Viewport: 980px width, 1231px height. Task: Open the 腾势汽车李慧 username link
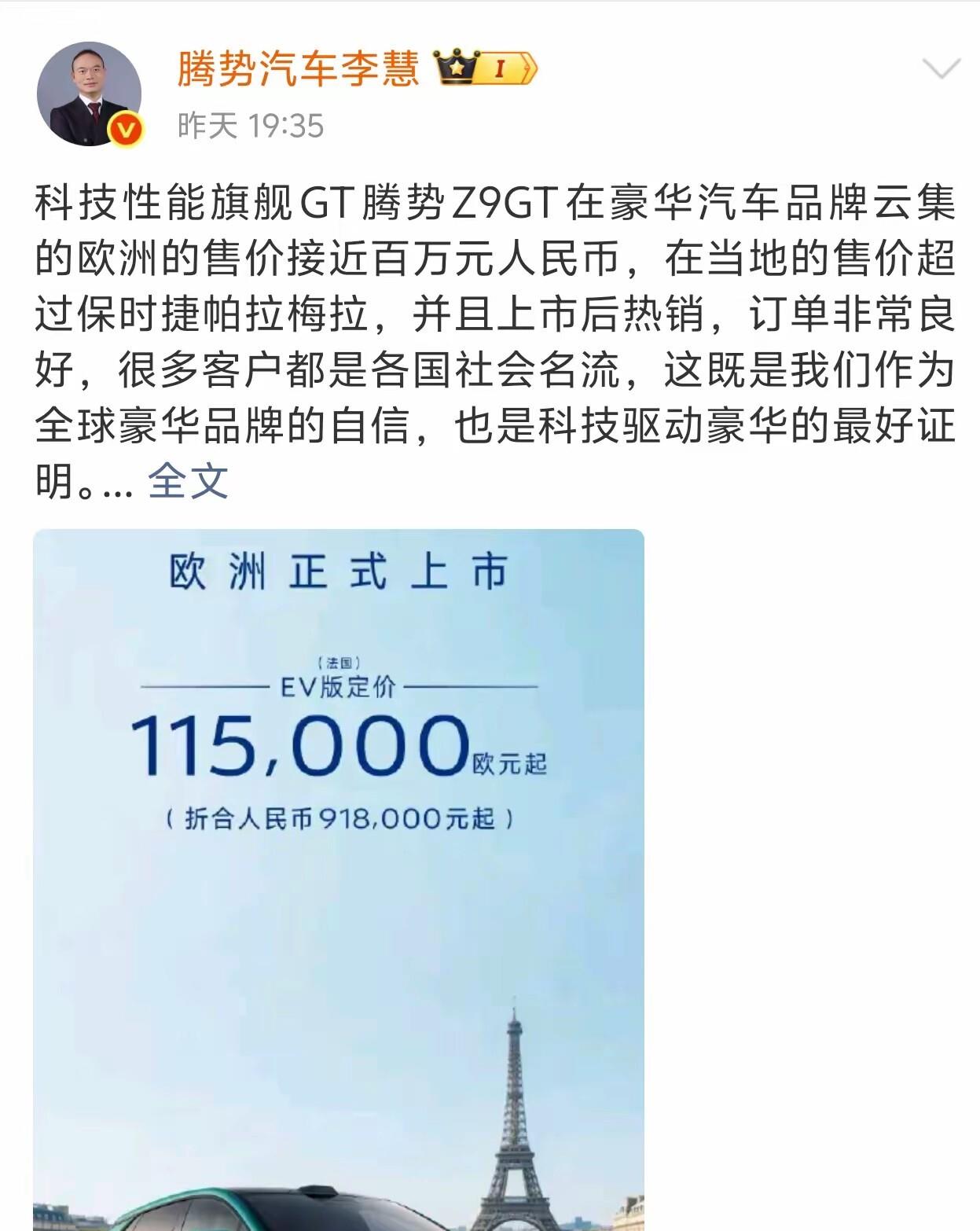tap(298, 68)
